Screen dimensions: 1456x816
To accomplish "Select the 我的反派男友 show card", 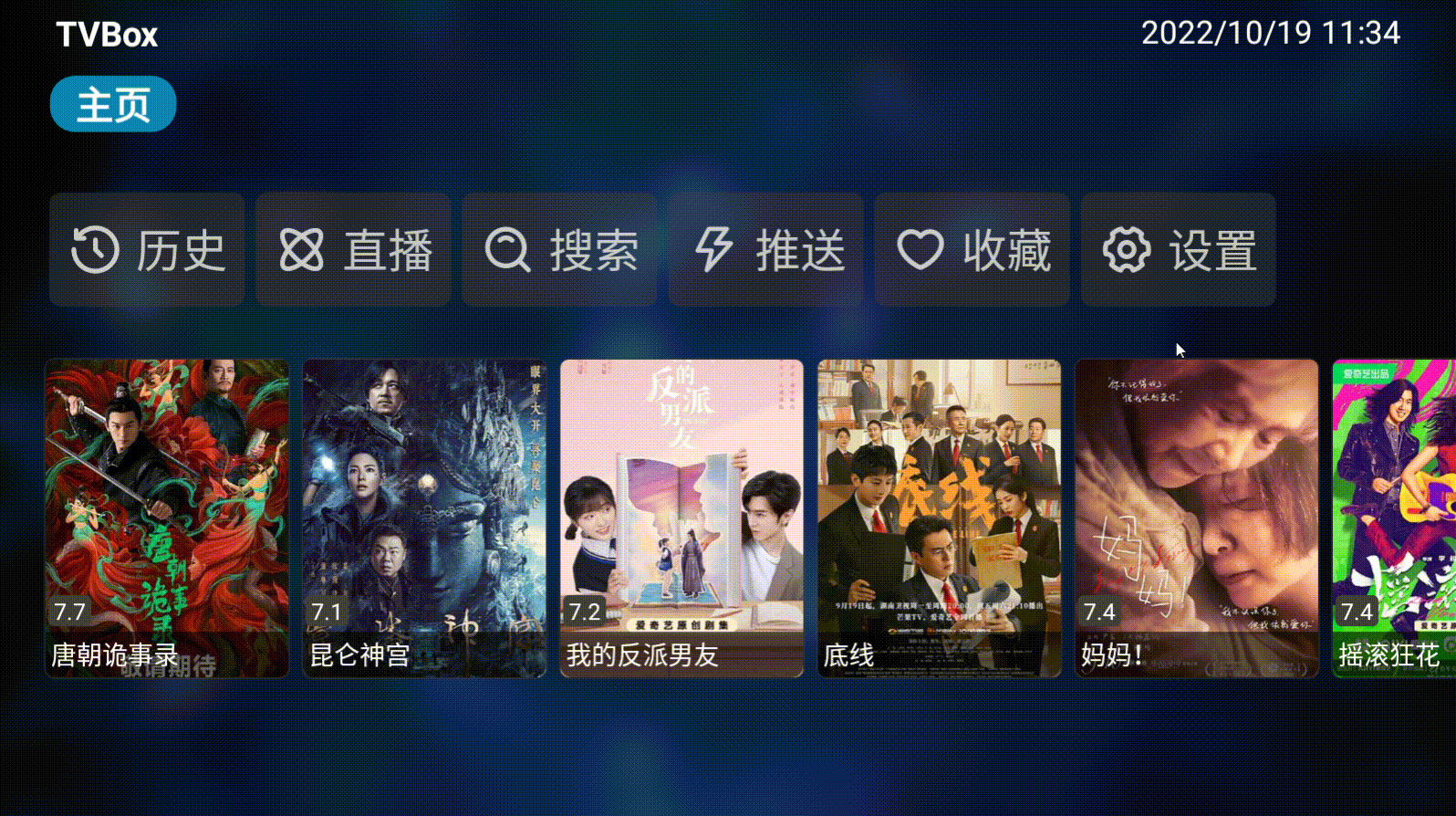I will point(681,518).
